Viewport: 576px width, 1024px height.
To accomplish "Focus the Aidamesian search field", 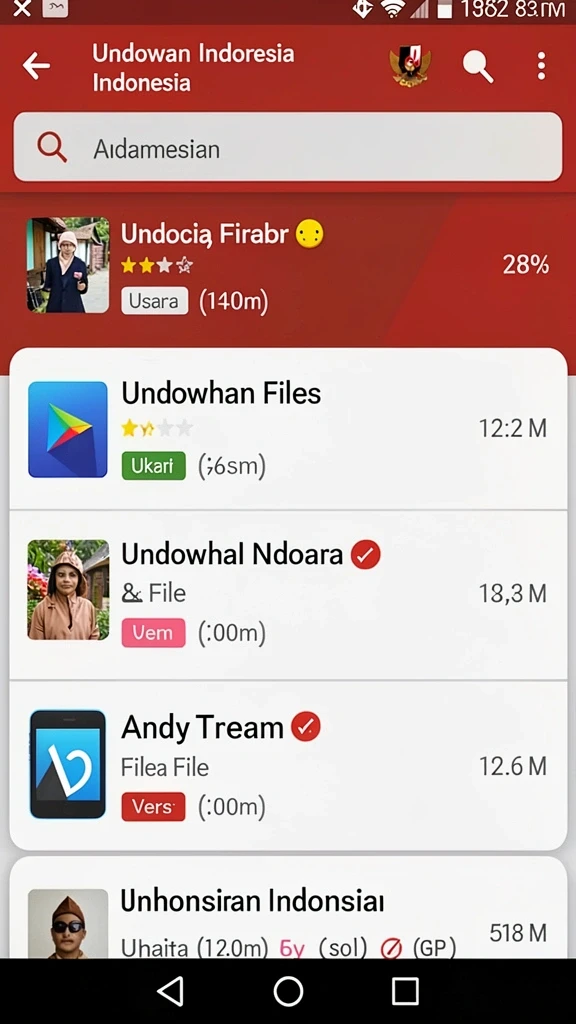I will tap(288, 147).
